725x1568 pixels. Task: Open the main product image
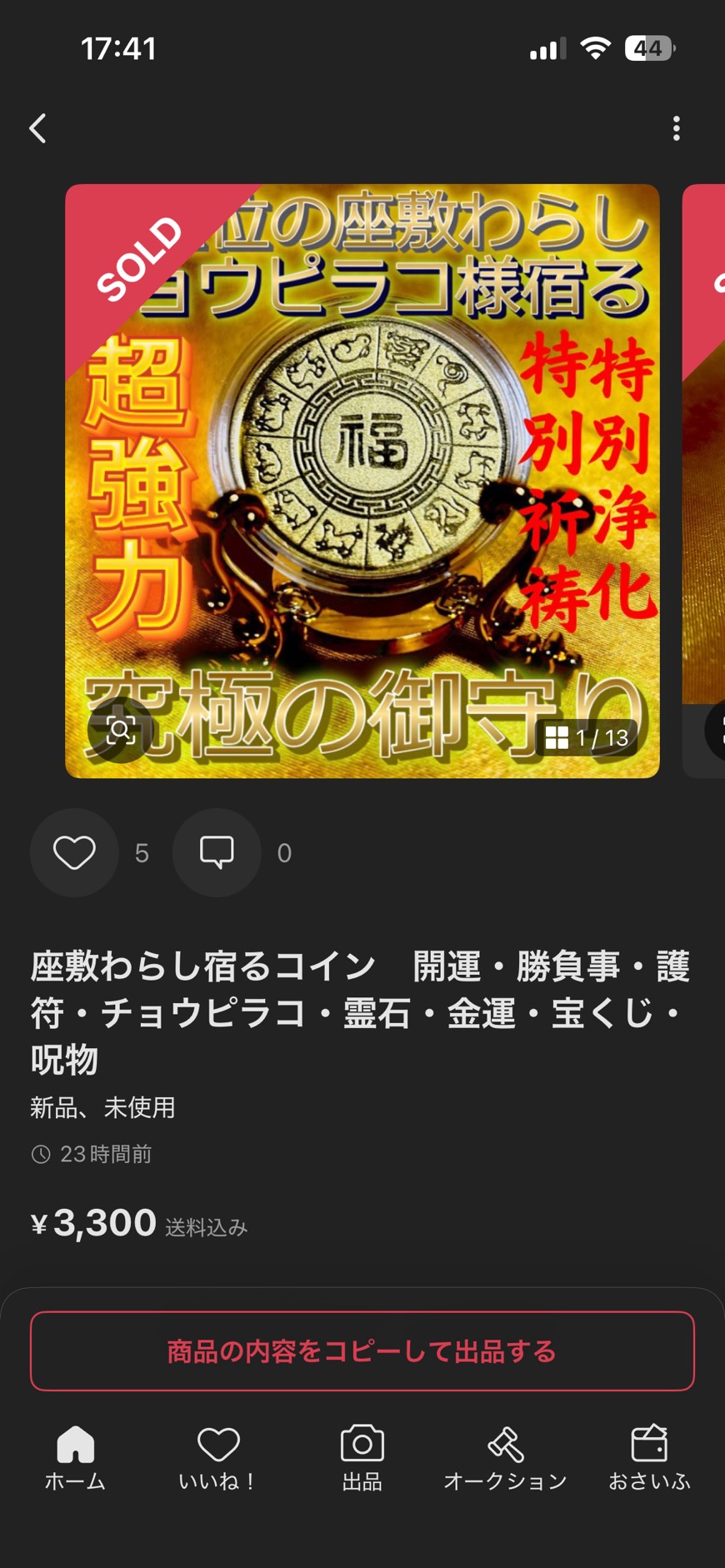click(x=362, y=481)
